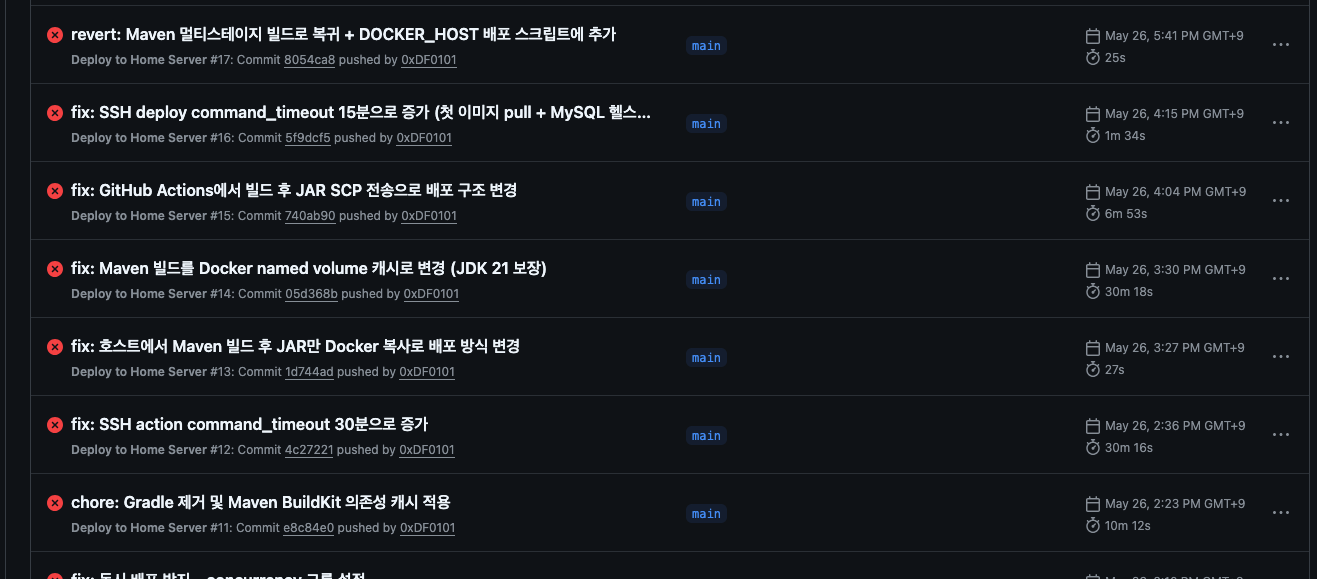Viewport: 1317px width, 579px height.
Task: Open overflow menu for run #17
Action: click(1281, 45)
